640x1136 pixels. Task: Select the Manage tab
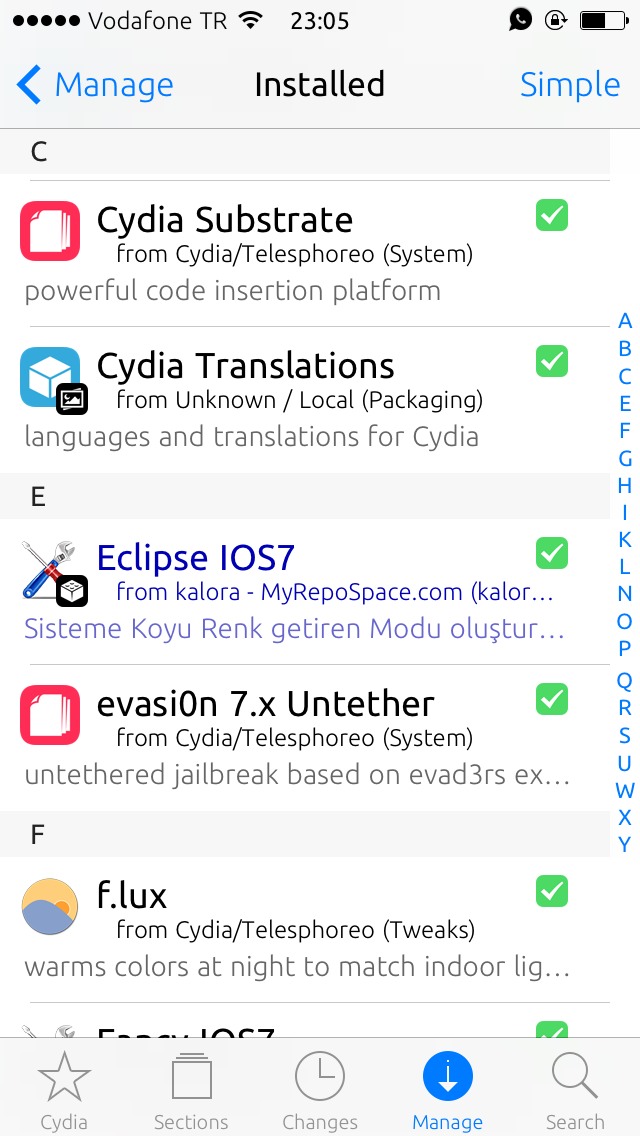point(447,1090)
